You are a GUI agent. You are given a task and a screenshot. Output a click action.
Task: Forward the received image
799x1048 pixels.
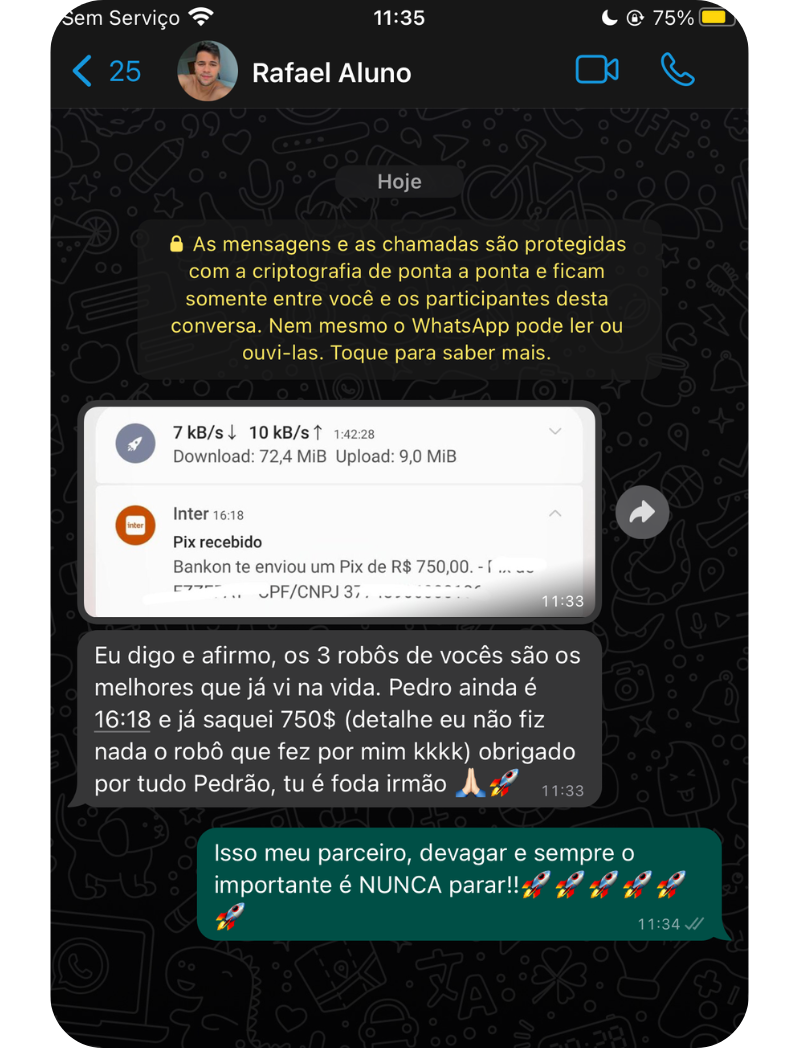641,513
